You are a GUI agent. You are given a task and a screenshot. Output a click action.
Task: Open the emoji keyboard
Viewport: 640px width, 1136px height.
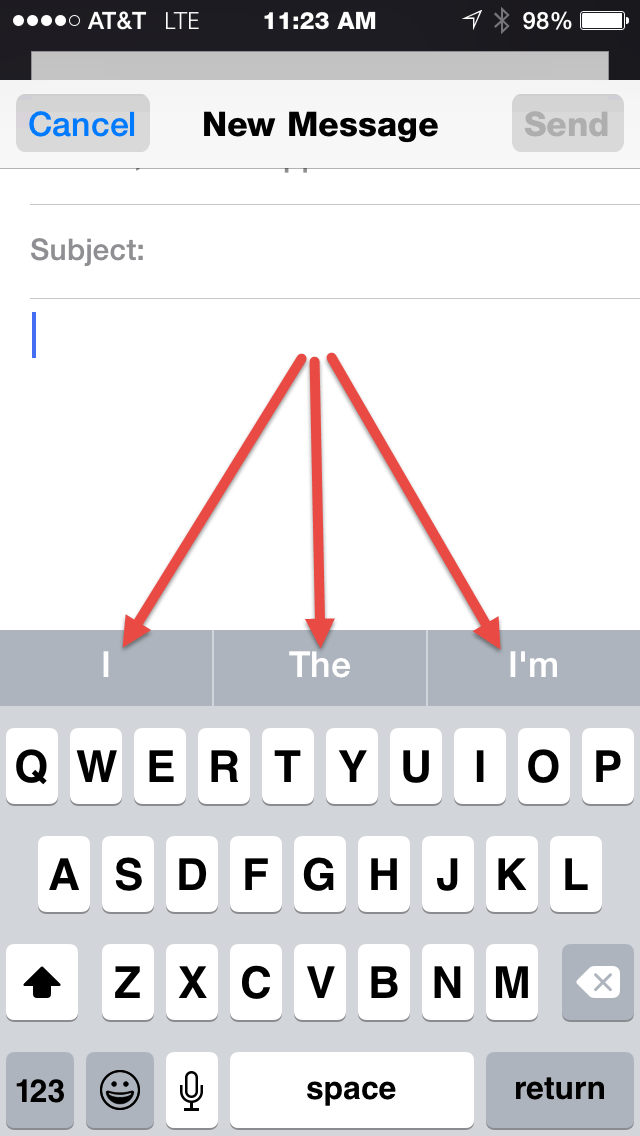[120, 1089]
